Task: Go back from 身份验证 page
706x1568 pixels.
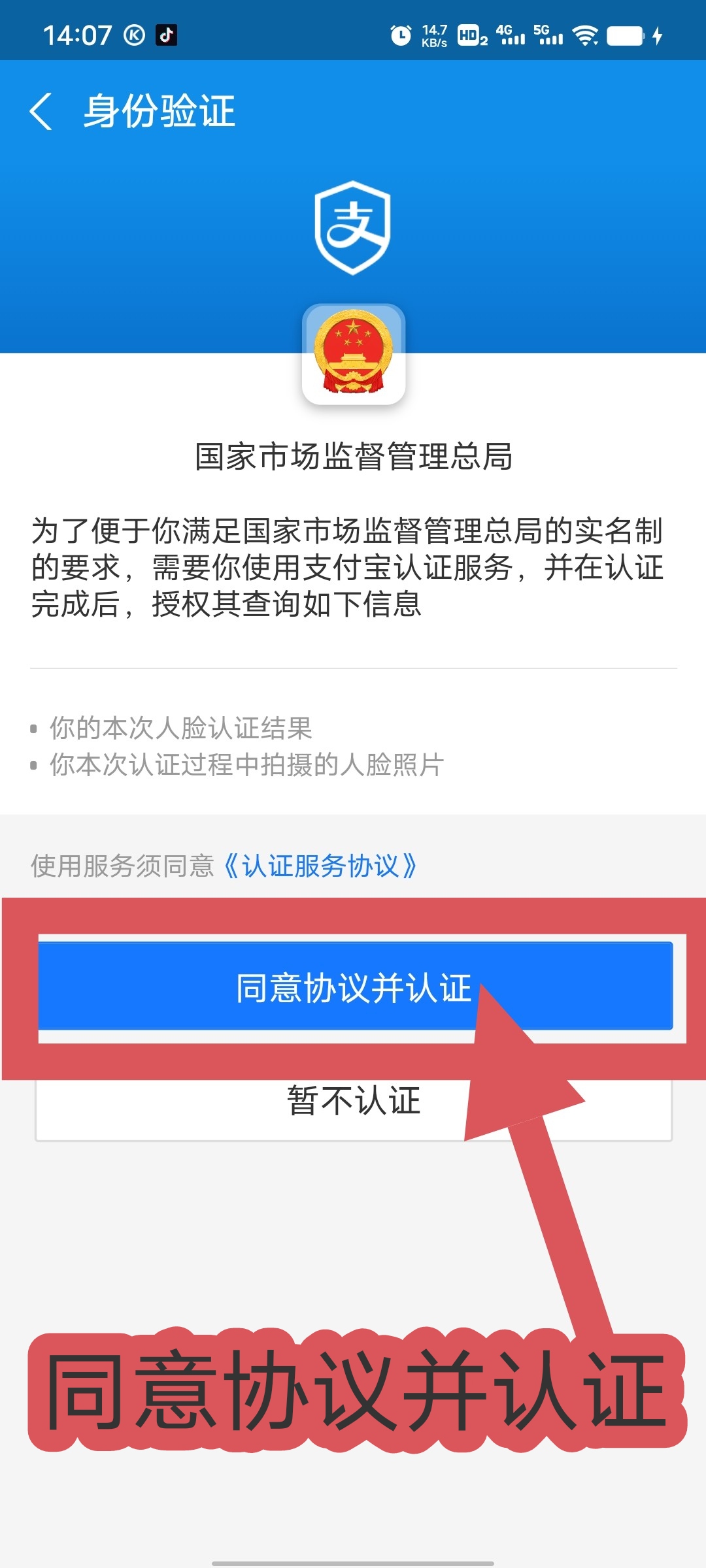Action: (41, 111)
